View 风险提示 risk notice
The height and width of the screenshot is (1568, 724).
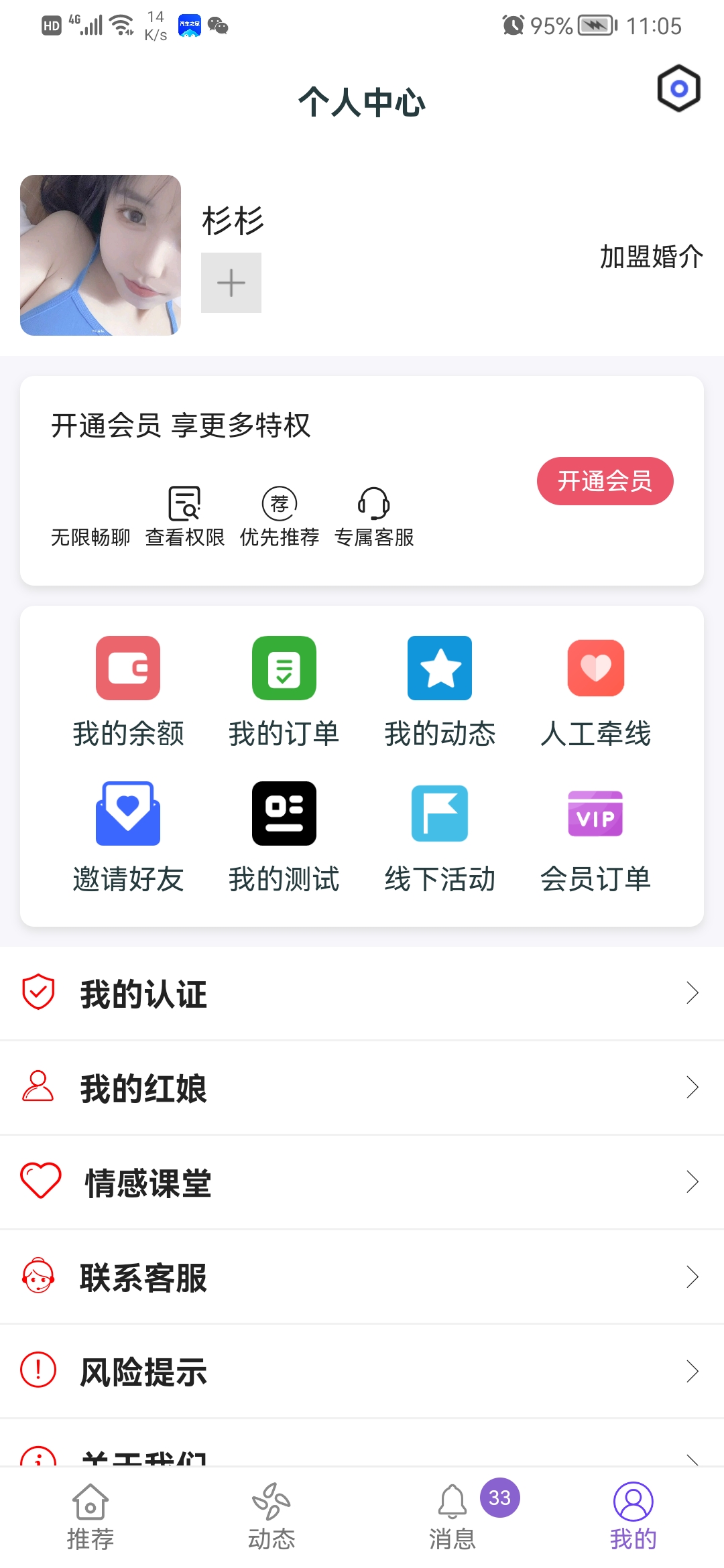(x=362, y=1371)
